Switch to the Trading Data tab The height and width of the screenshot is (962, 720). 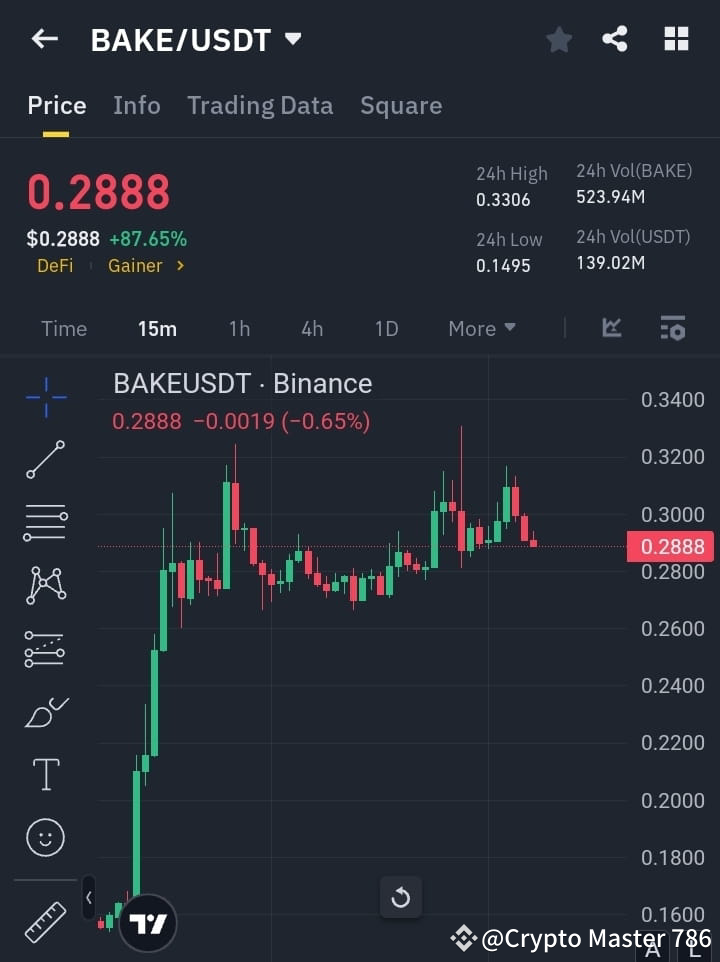coord(260,105)
